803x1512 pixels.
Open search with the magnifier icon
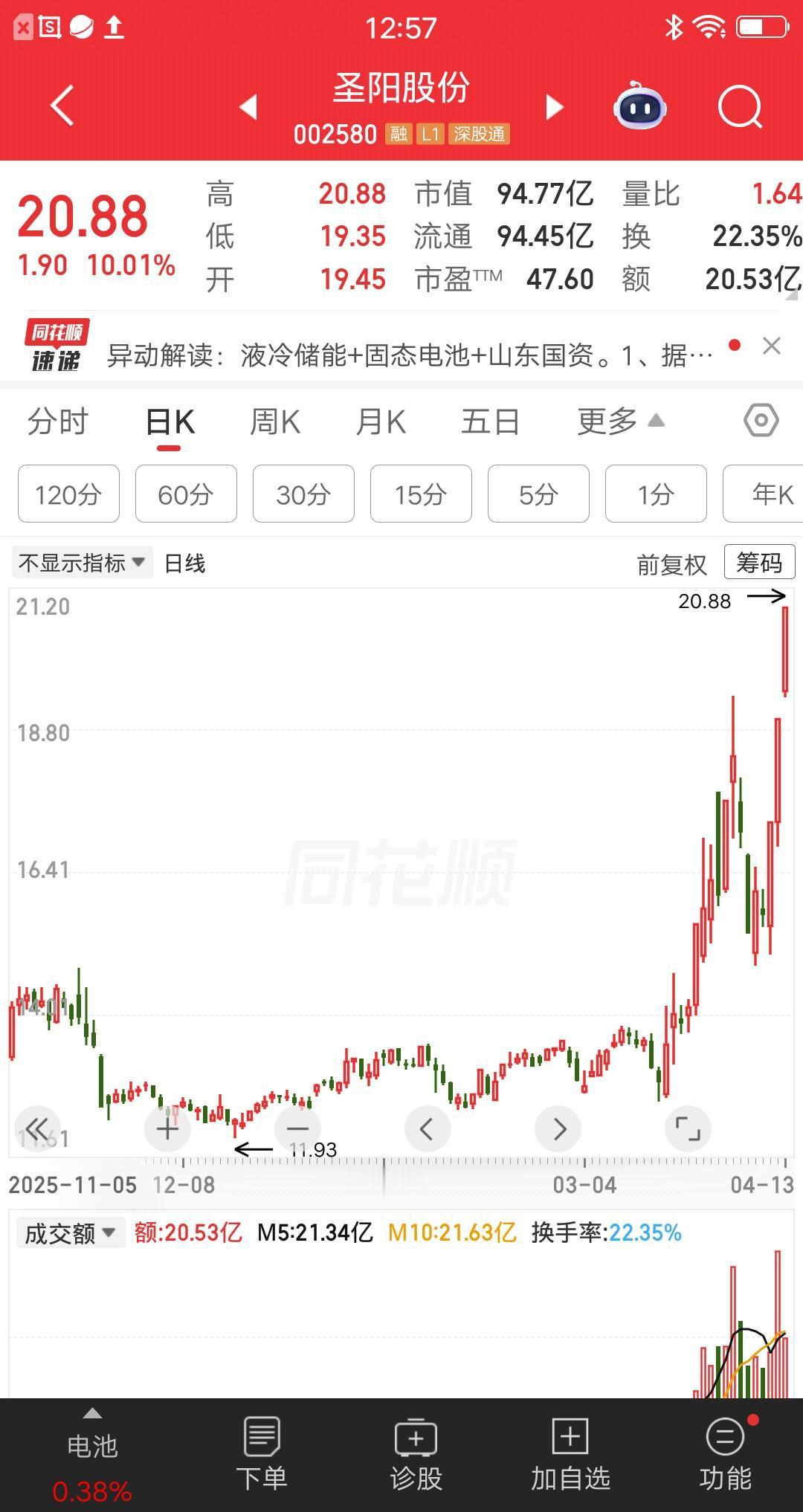[x=738, y=107]
